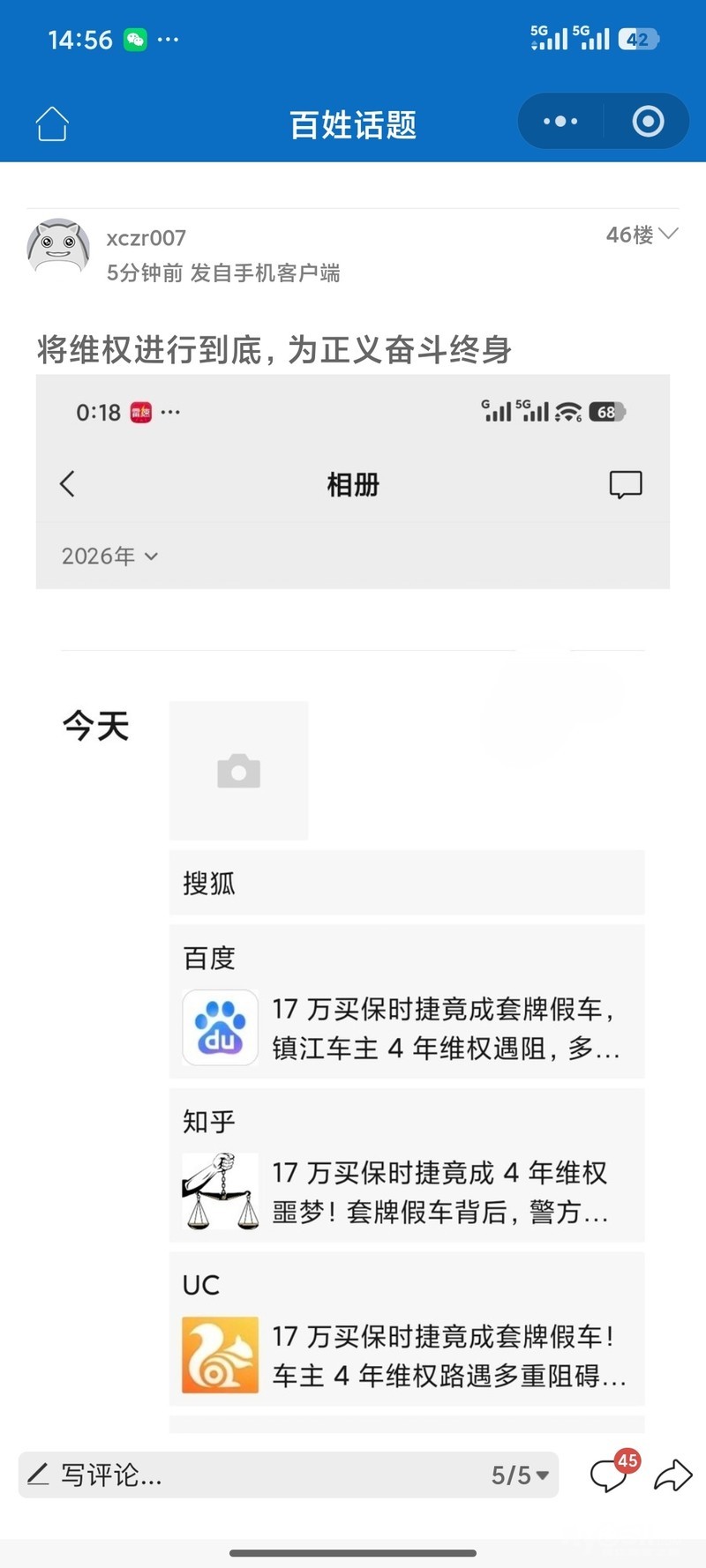This screenshot has width=706, height=1568.
Task: Open the mini program more options menu
Action: pos(560,122)
